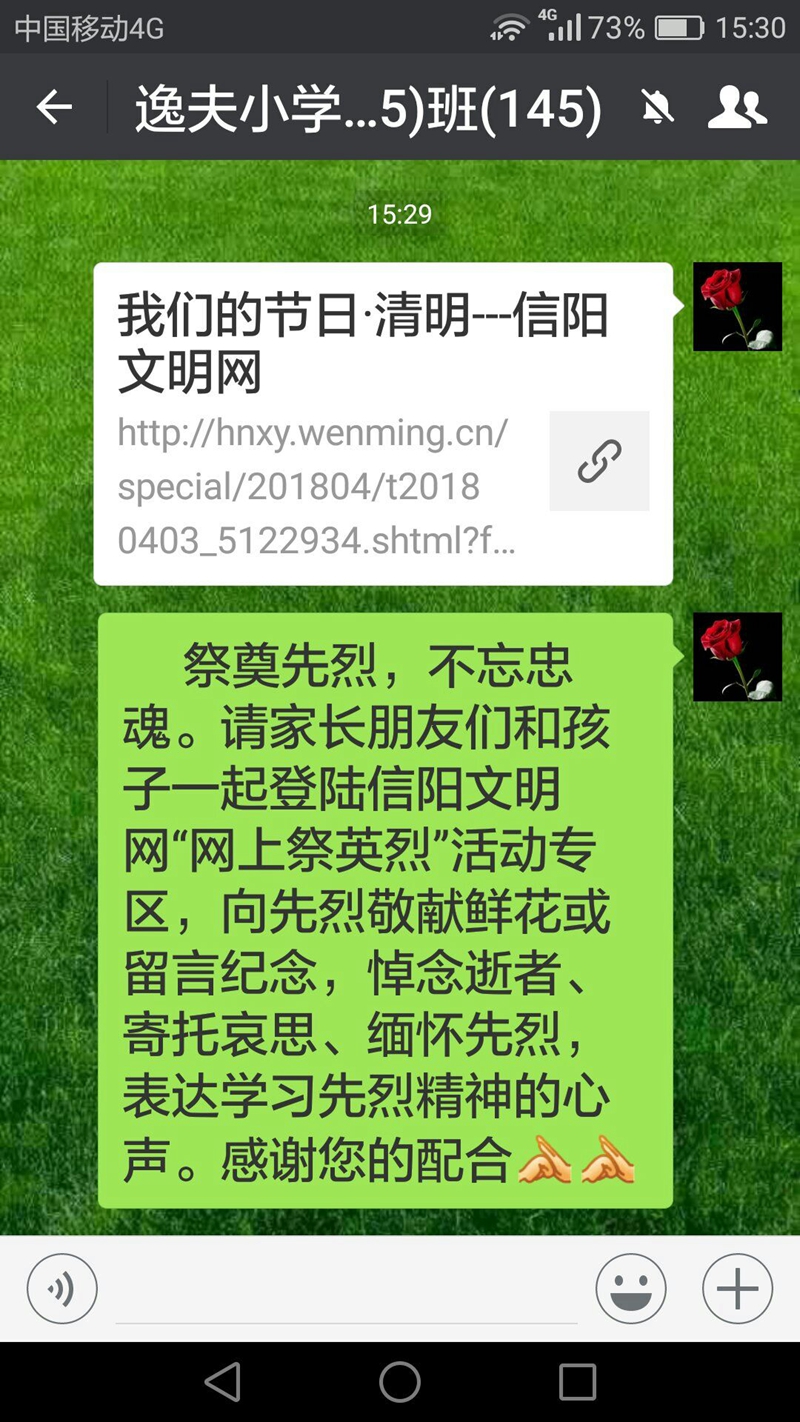Switch to voice message input
Viewport: 800px width, 1422px height.
coord(62,1289)
